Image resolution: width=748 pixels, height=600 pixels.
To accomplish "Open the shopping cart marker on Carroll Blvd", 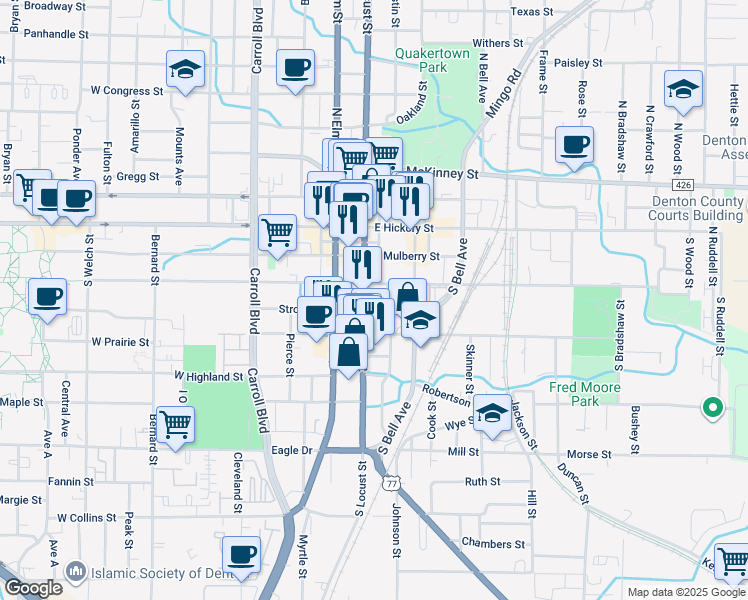I will 279,232.
